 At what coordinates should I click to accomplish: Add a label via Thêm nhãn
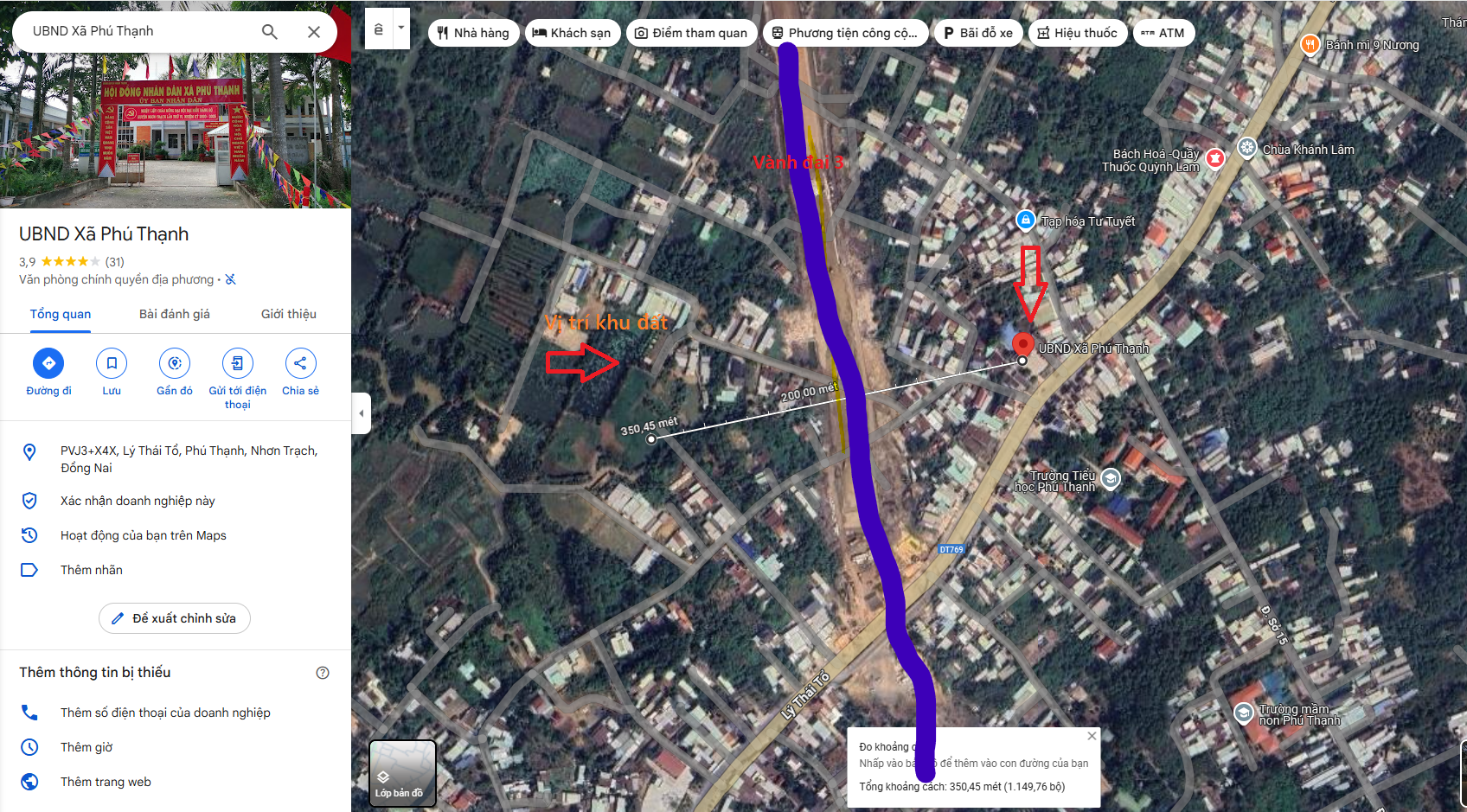(92, 570)
